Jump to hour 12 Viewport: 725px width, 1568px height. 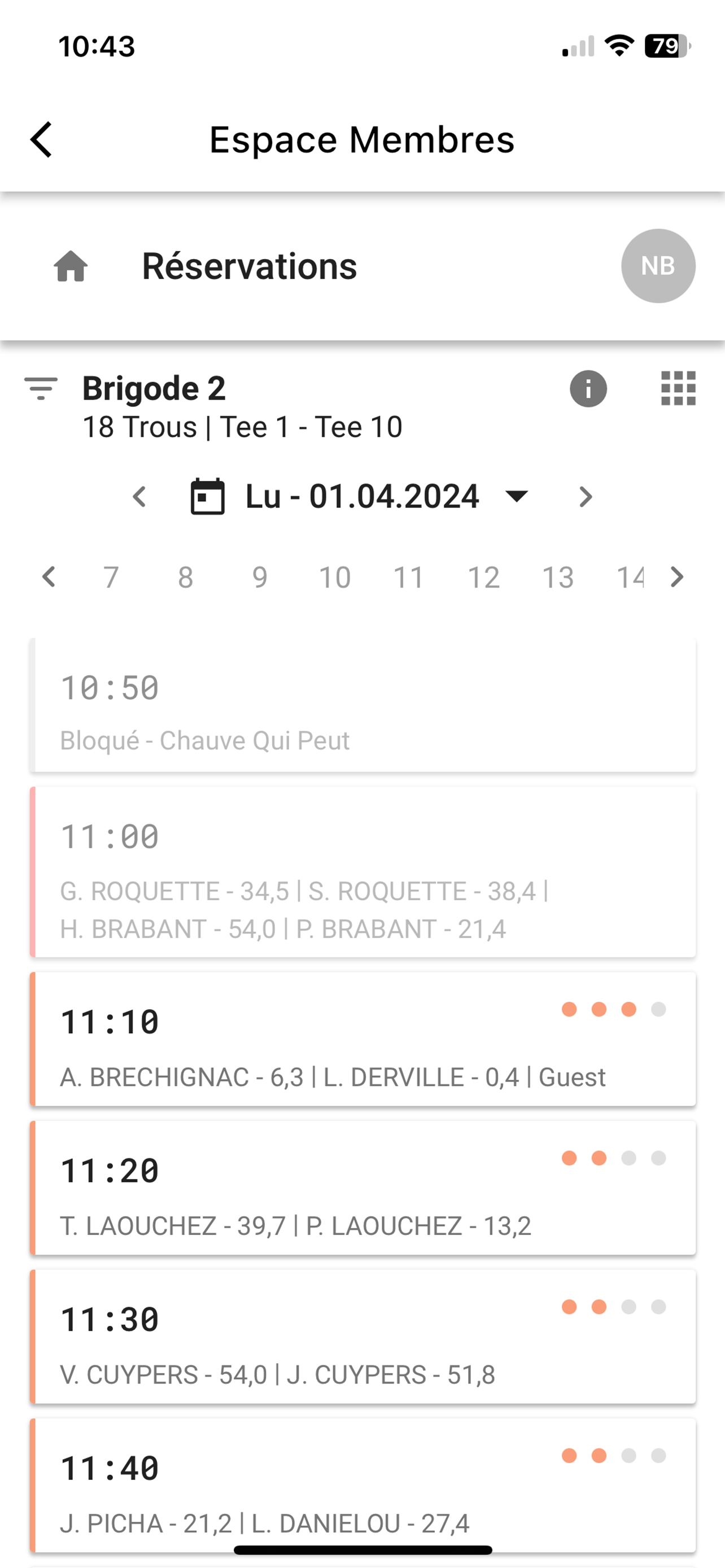483,577
